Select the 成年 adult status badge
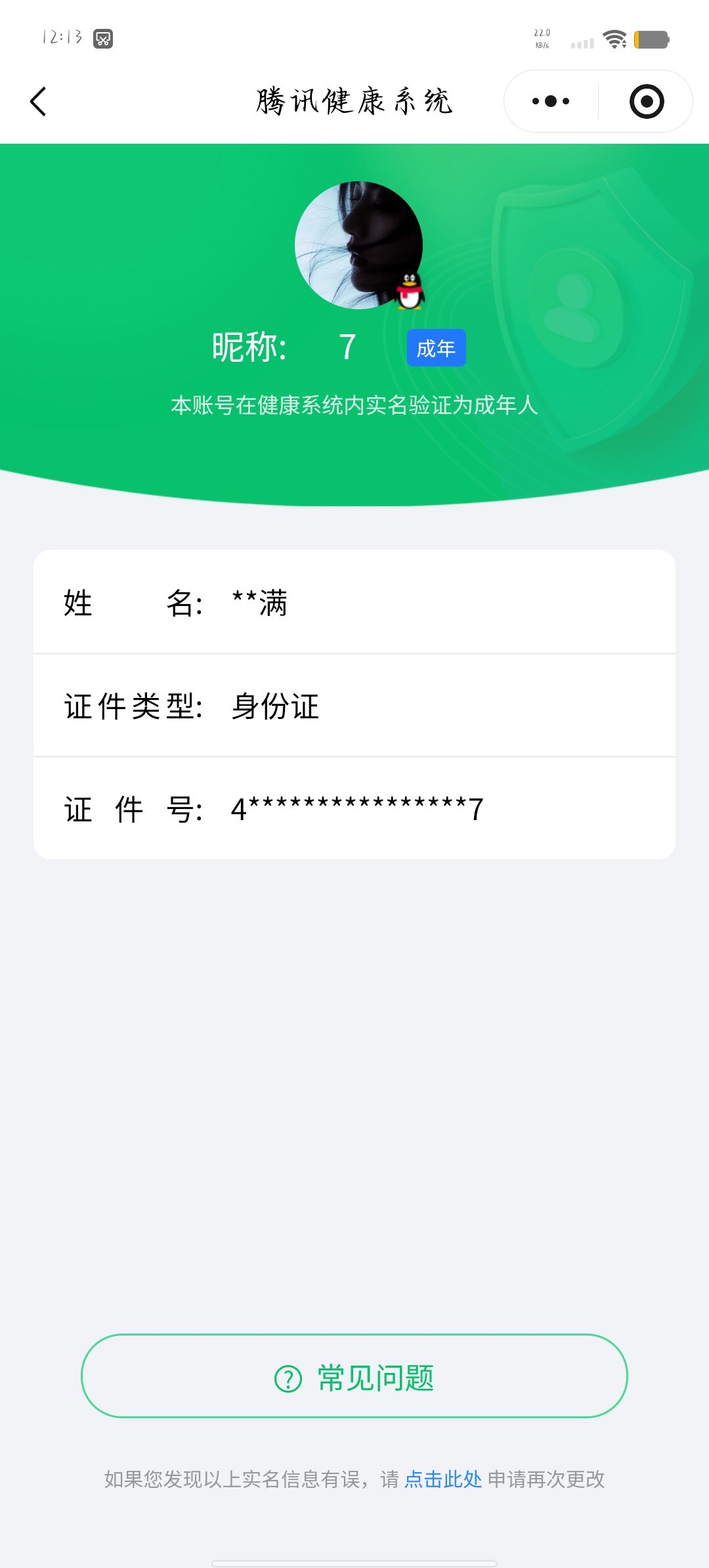Screen dimensions: 709x1568 (436, 348)
